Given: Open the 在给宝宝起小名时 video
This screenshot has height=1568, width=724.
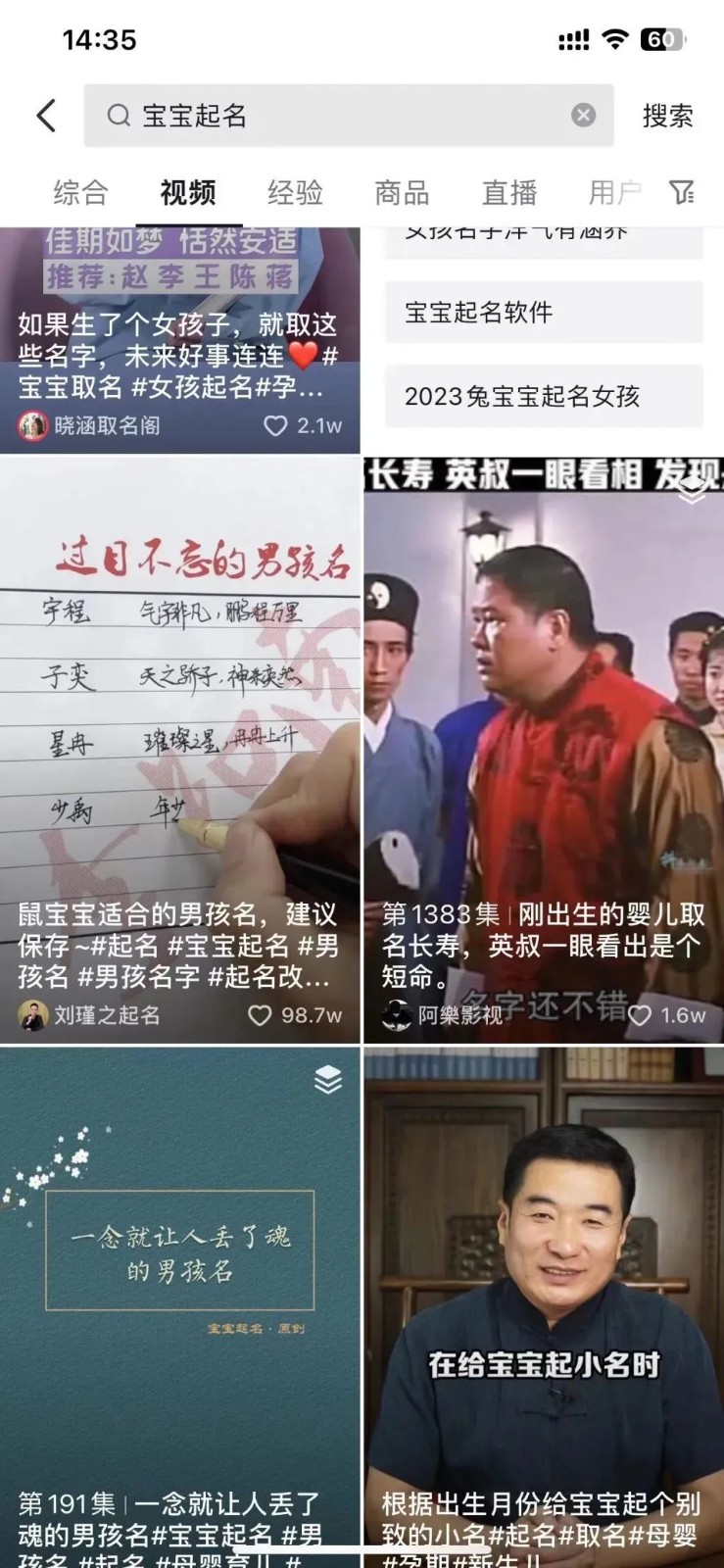Looking at the screenshot, I should point(543,1274).
